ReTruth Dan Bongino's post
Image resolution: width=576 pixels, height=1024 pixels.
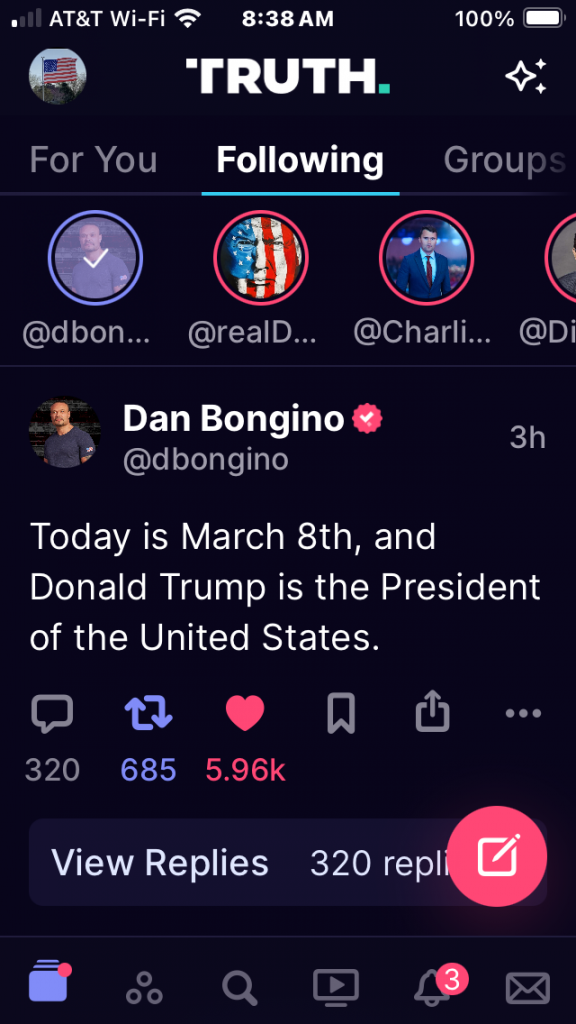point(148,713)
